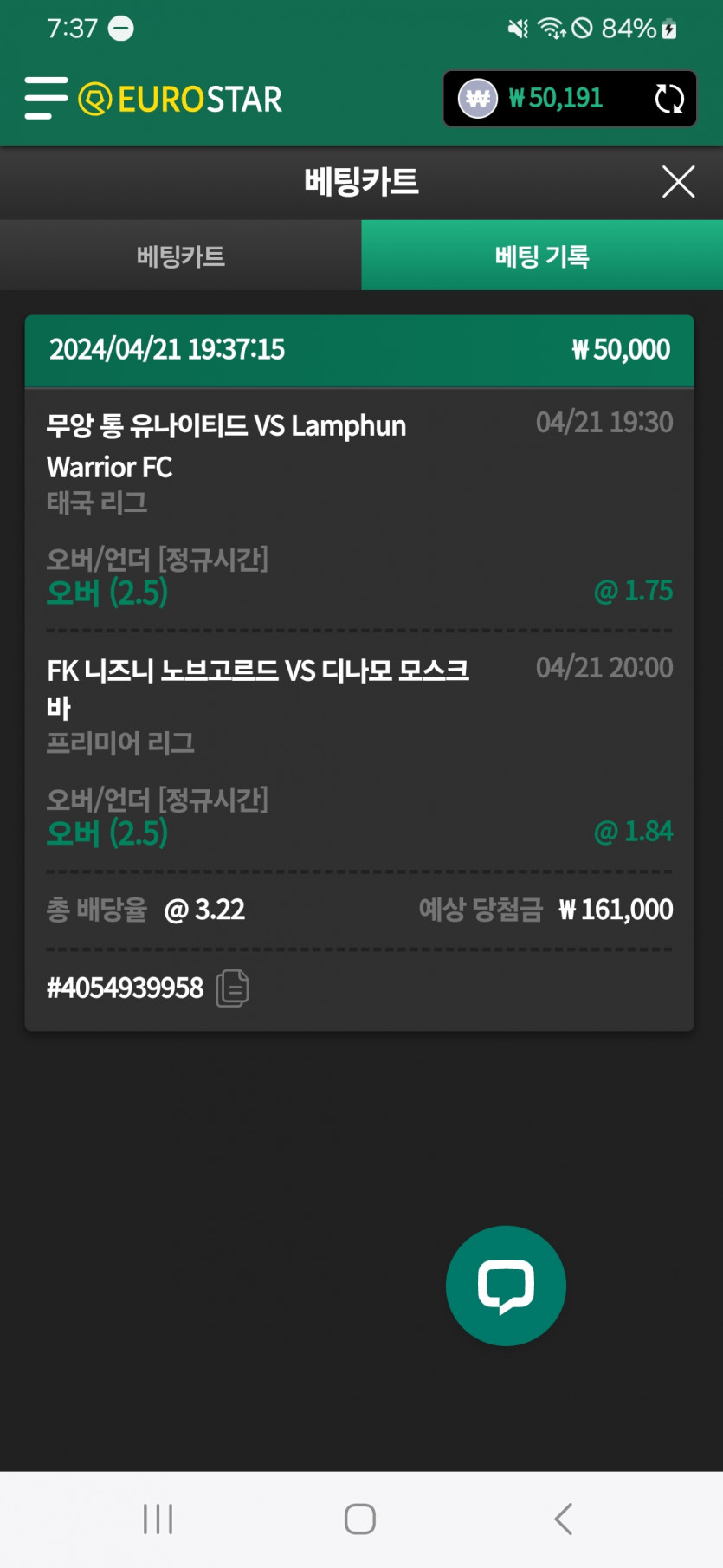Open the hamburger menu
This screenshot has height=1568, width=723.
coord(46,98)
